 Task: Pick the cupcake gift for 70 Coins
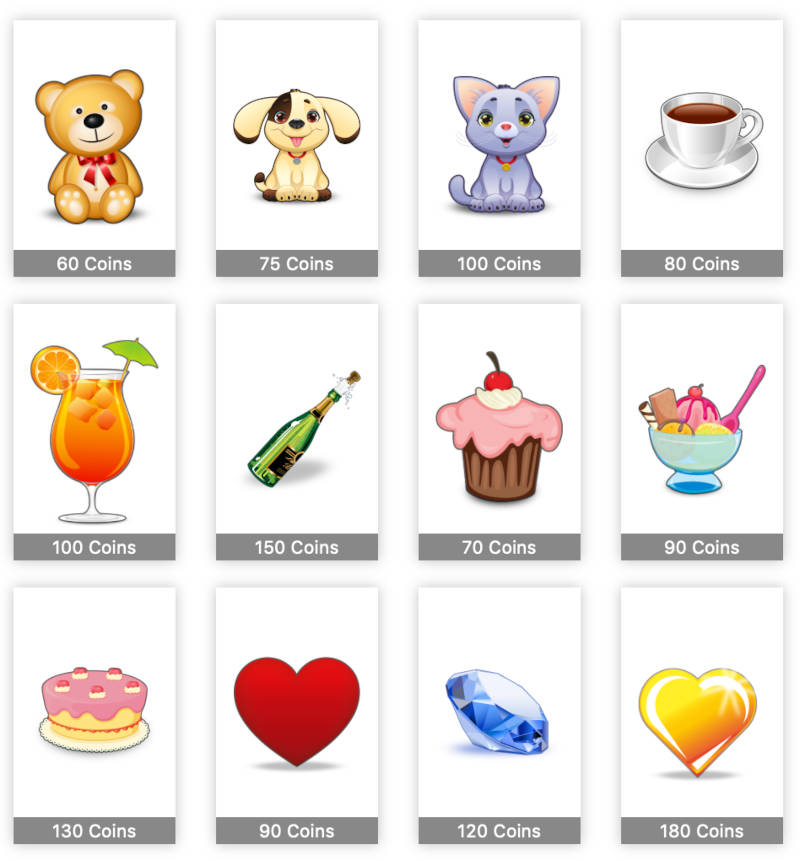(x=499, y=430)
